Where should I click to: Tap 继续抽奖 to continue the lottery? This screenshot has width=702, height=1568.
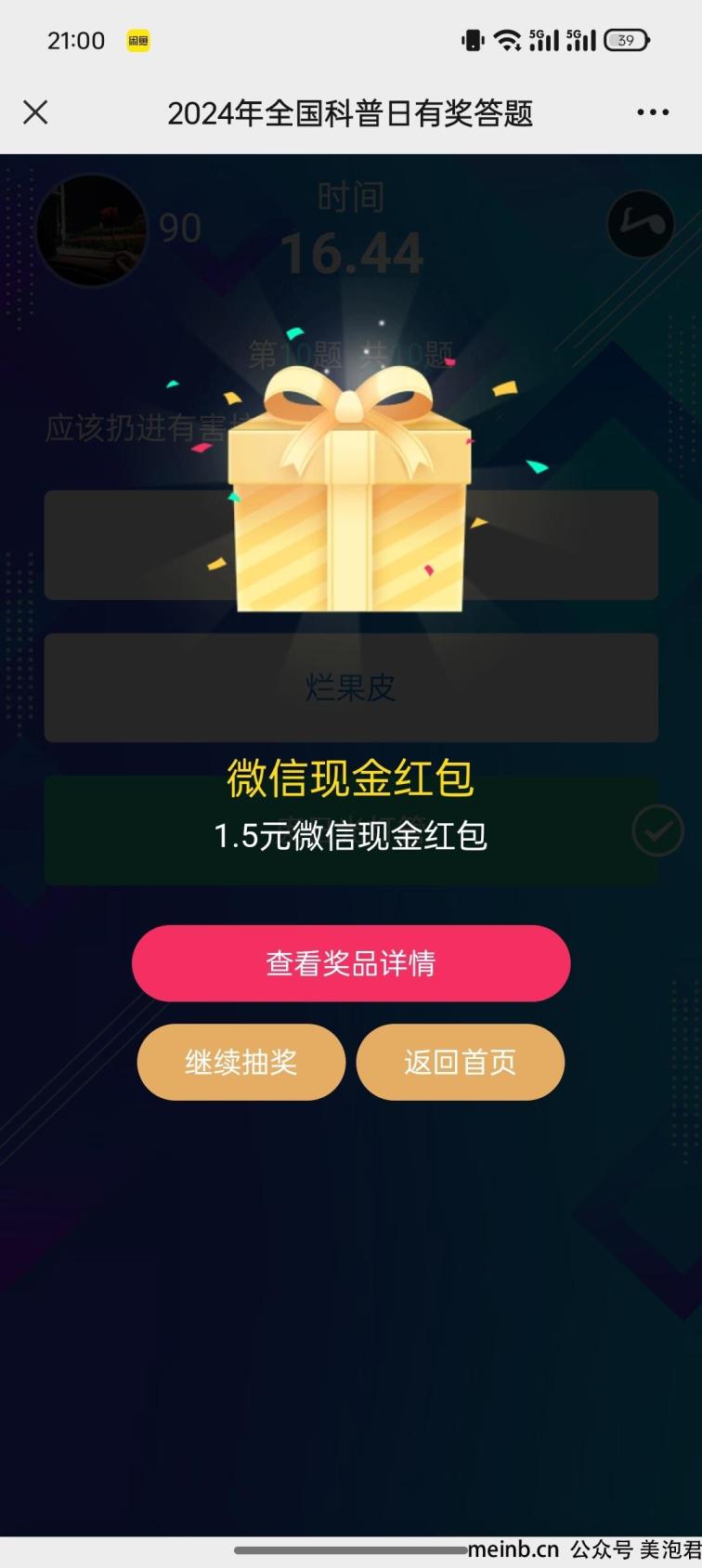(241, 1062)
